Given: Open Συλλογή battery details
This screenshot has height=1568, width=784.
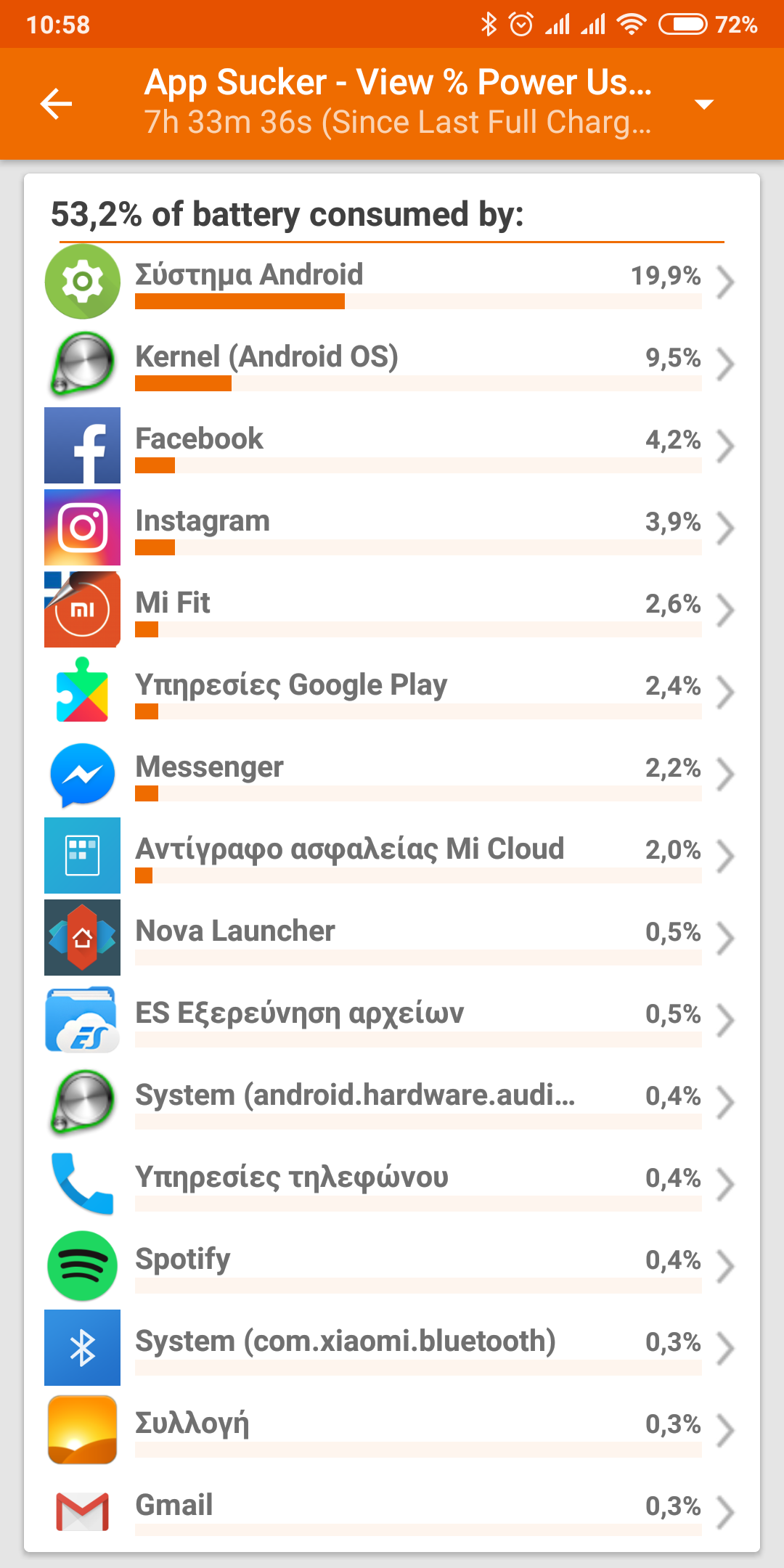Looking at the screenshot, I should 392,1430.
